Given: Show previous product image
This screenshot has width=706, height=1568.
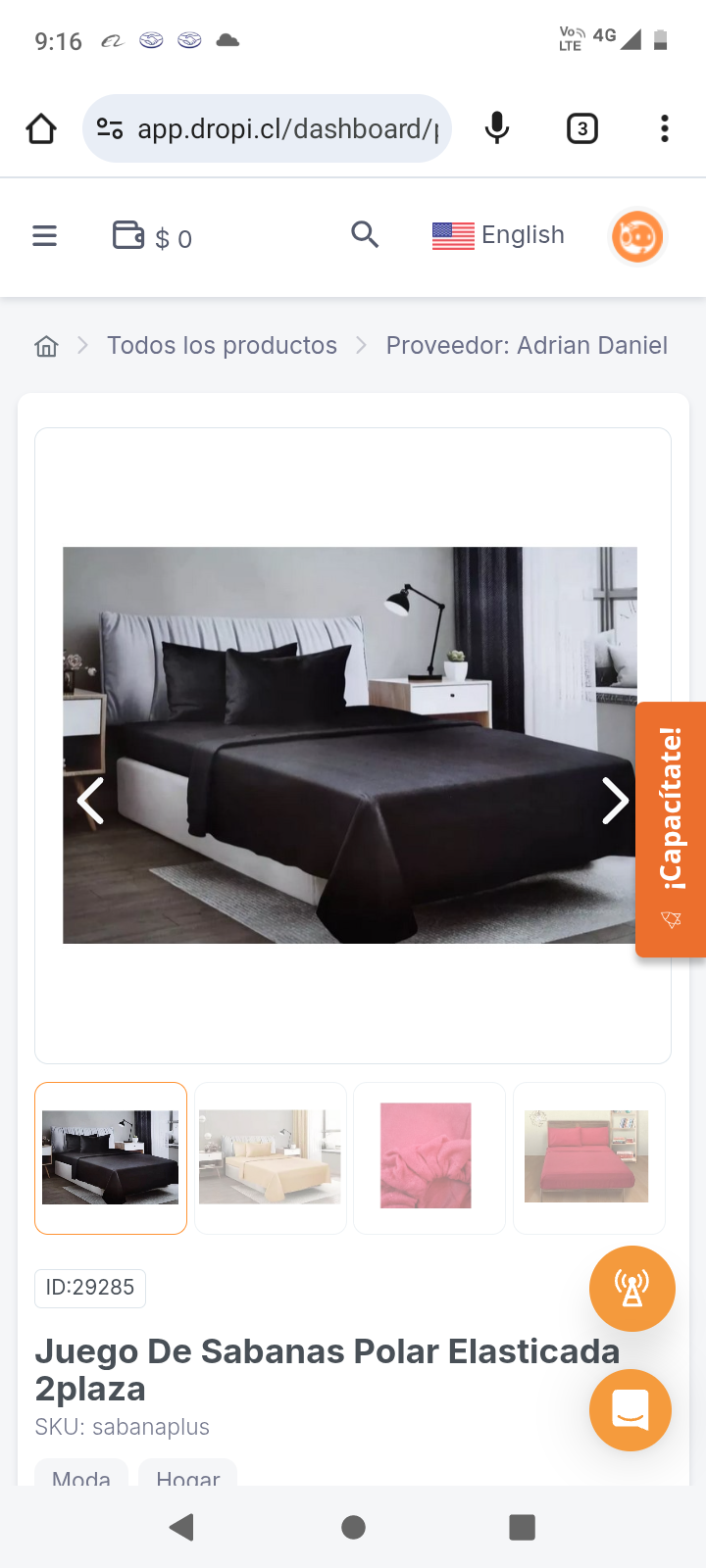Looking at the screenshot, I should pyautogui.click(x=91, y=801).
